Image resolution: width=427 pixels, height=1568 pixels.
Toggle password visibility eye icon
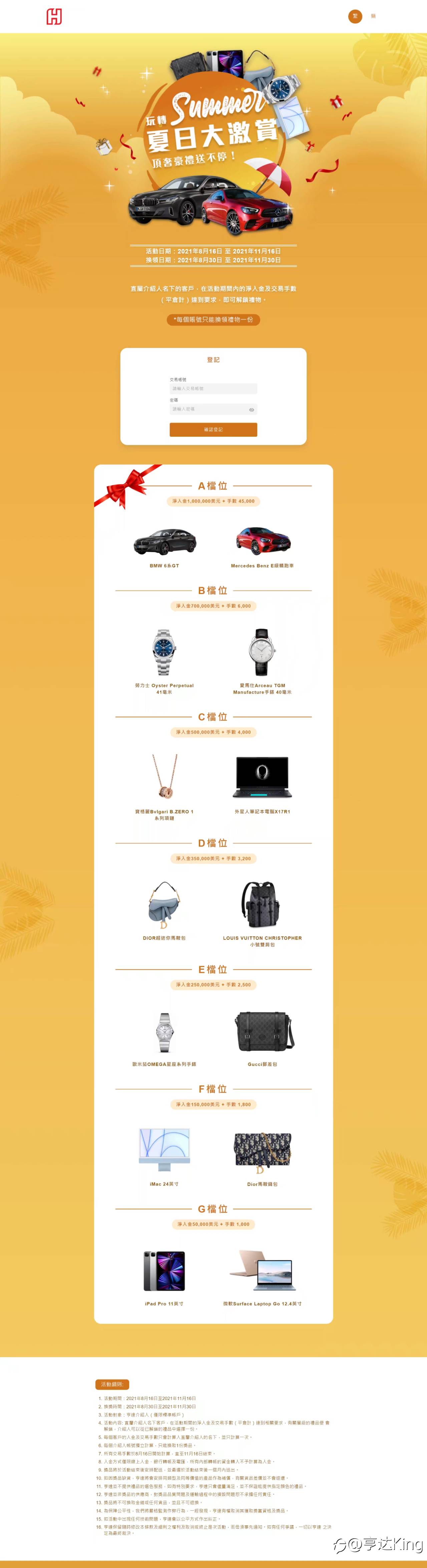252,410
